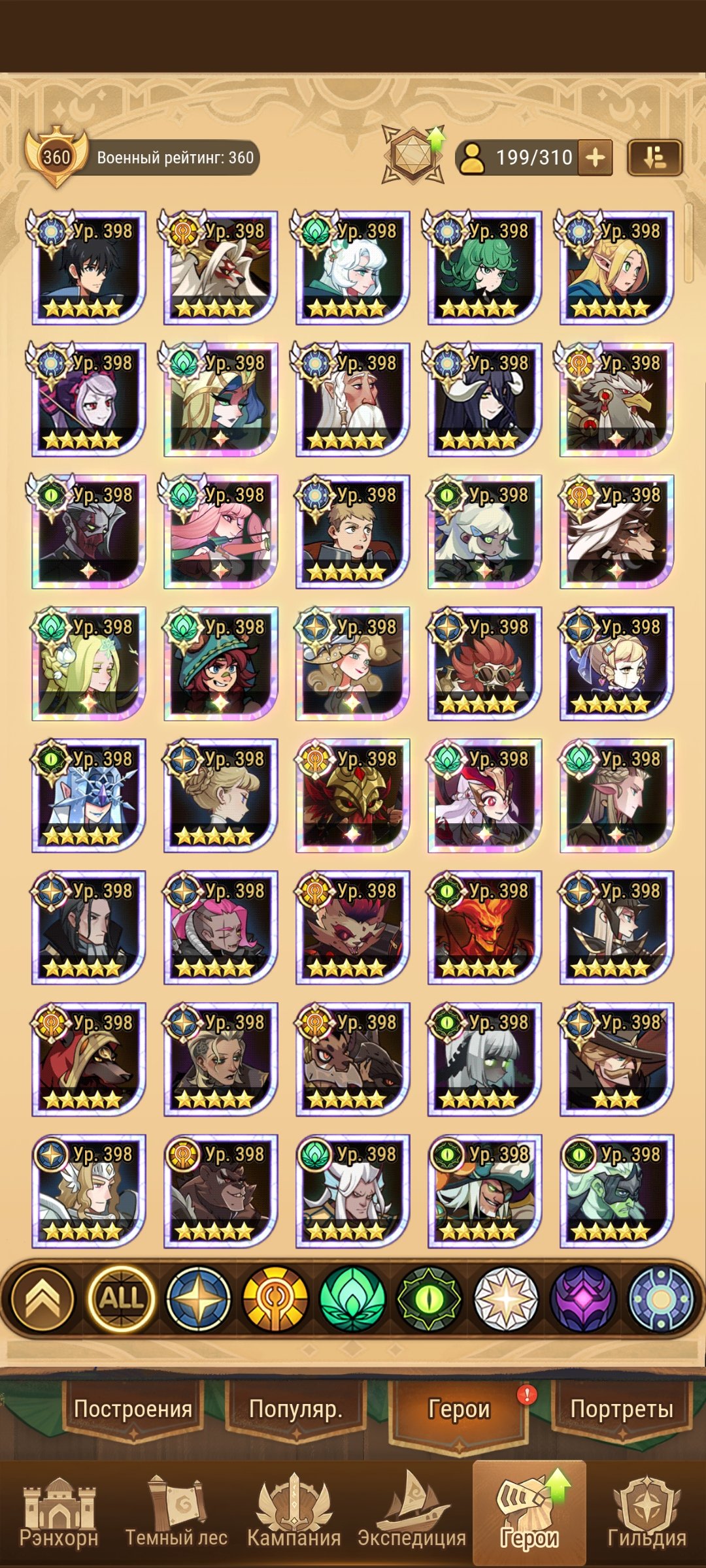
Task: Filter heroes by the blue star faction
Action: pos(198,1298)
